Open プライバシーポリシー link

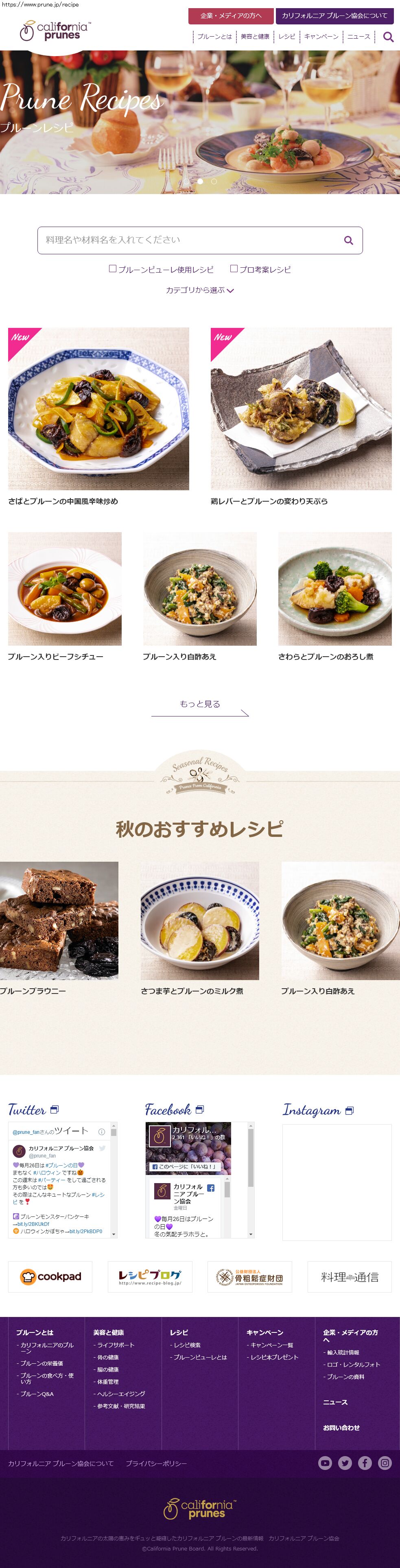(157, 1463)
